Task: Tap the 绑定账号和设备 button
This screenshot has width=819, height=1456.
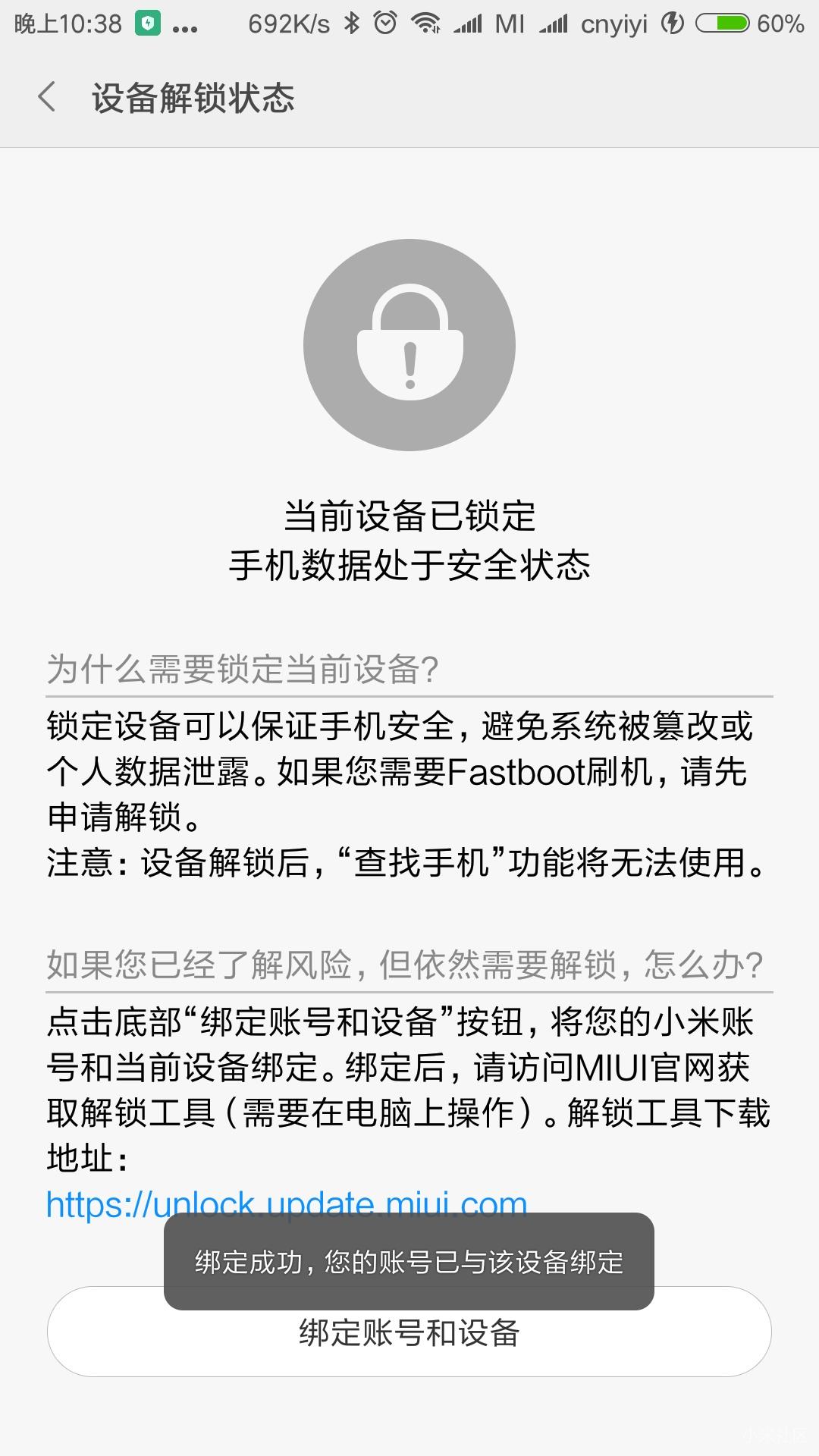Action: tap(409, 1332)
